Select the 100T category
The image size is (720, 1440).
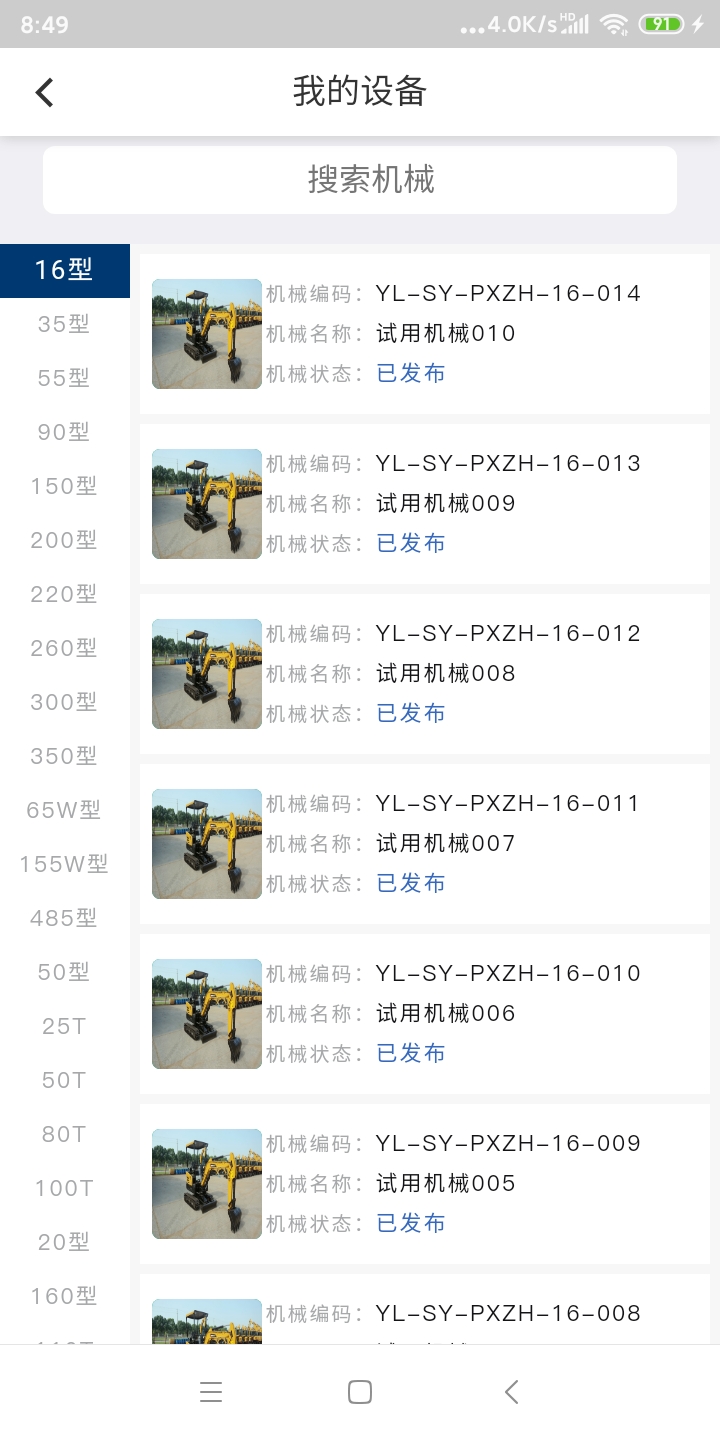tap(64, 1188)
